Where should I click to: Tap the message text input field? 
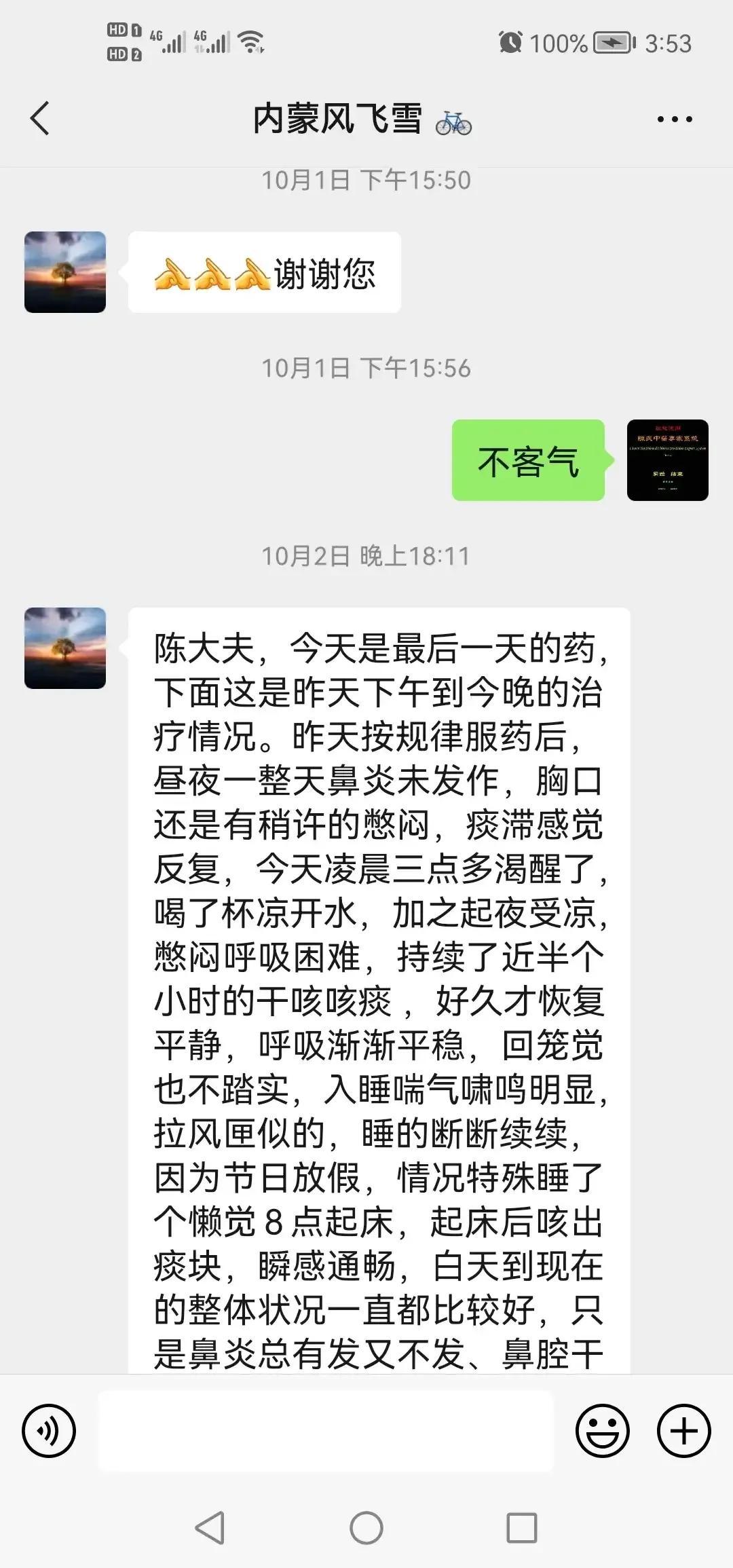tap(326, 1431)
